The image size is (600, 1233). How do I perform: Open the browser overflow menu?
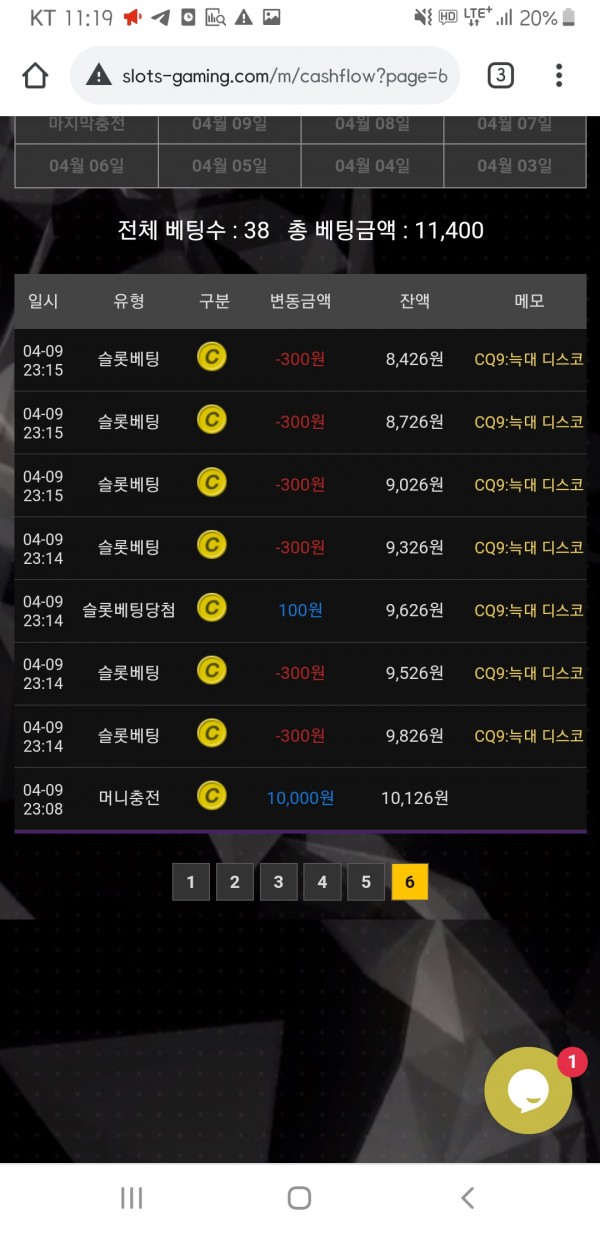pos(559,75)
